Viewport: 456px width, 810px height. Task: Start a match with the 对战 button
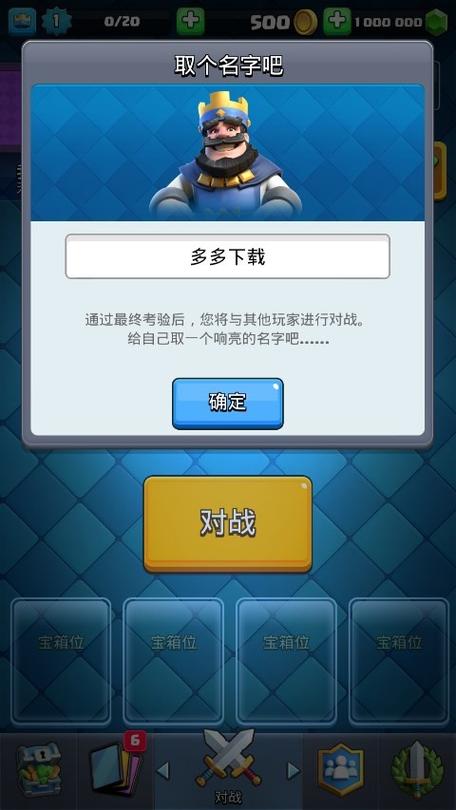coord(228,524)
